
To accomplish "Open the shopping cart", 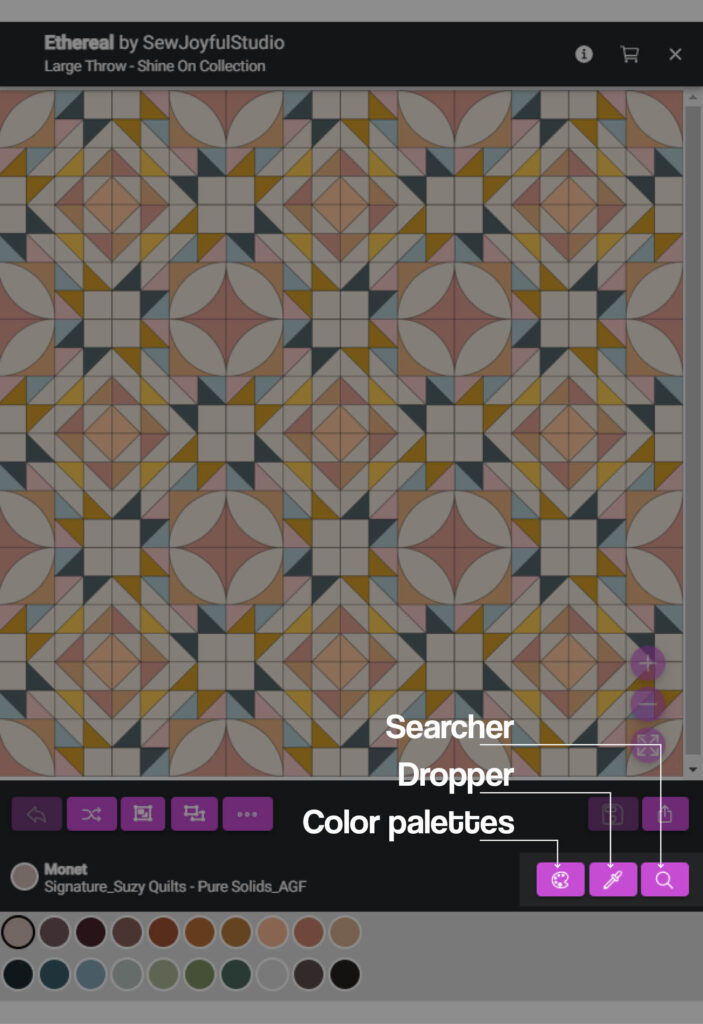I will pyautogui.click(x=630, y=54).
